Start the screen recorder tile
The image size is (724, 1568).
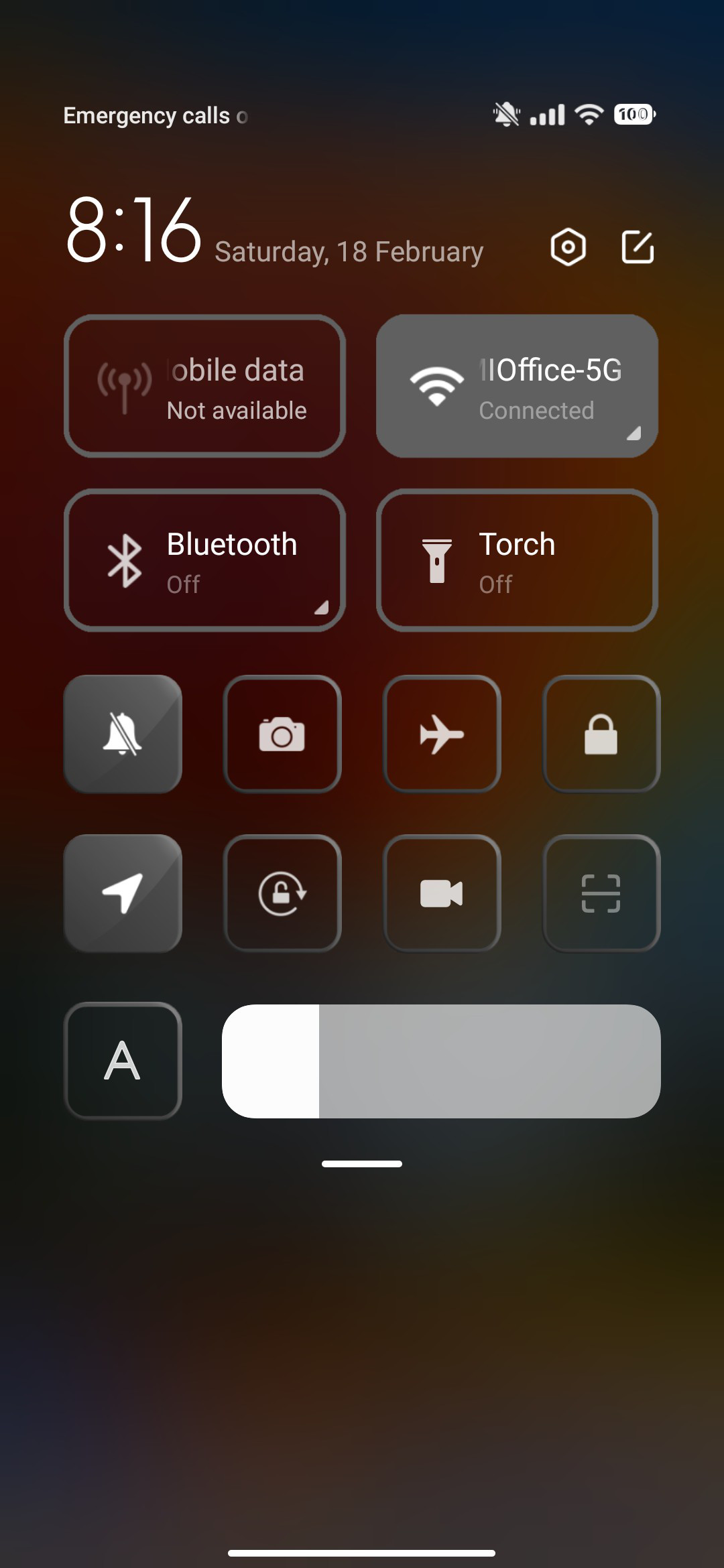pyautogui.click(x=442, y=893)
